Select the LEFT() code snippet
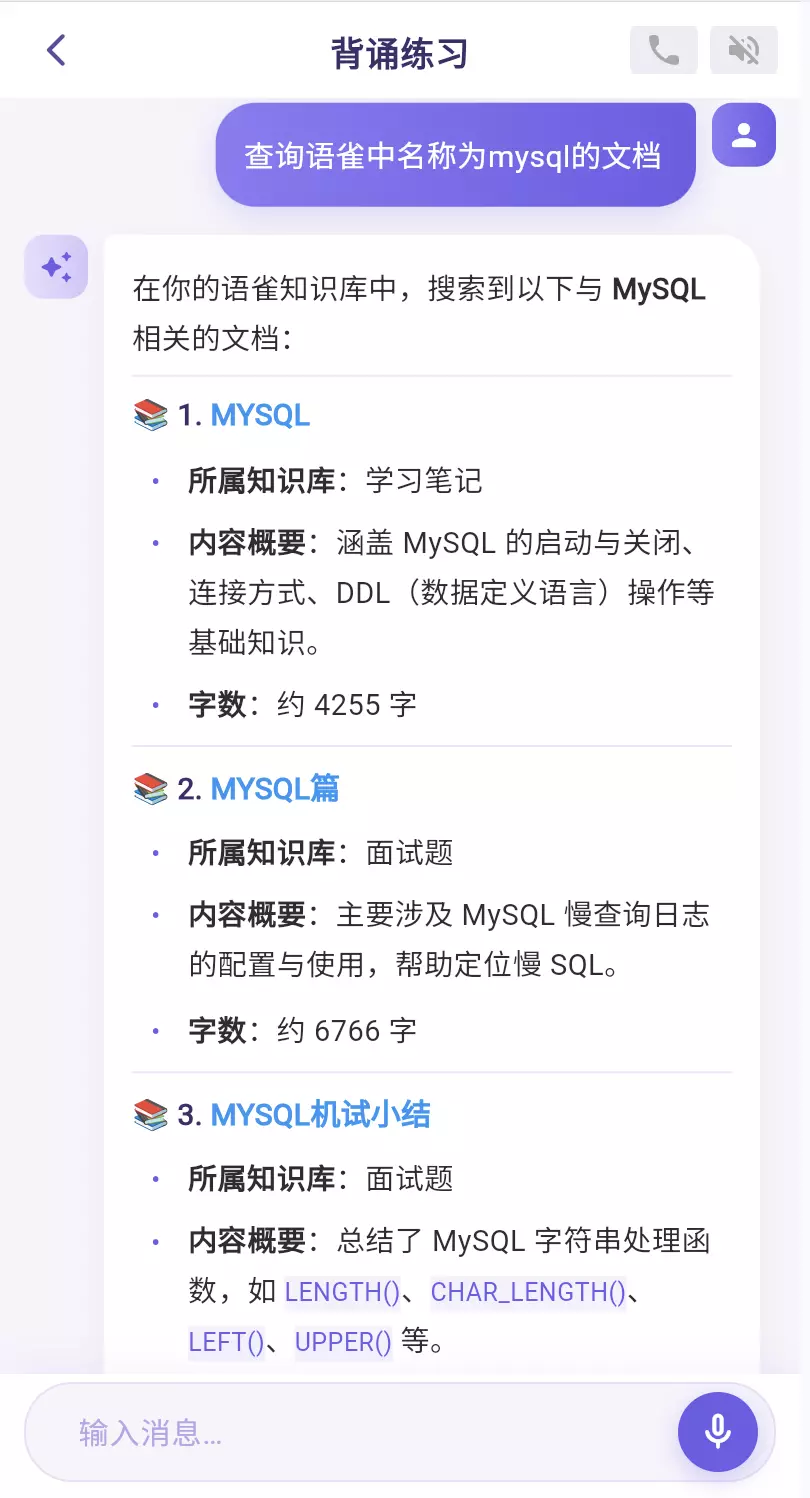The height and width of the screenshot is (1498, 810). [x=225, y=1343]
